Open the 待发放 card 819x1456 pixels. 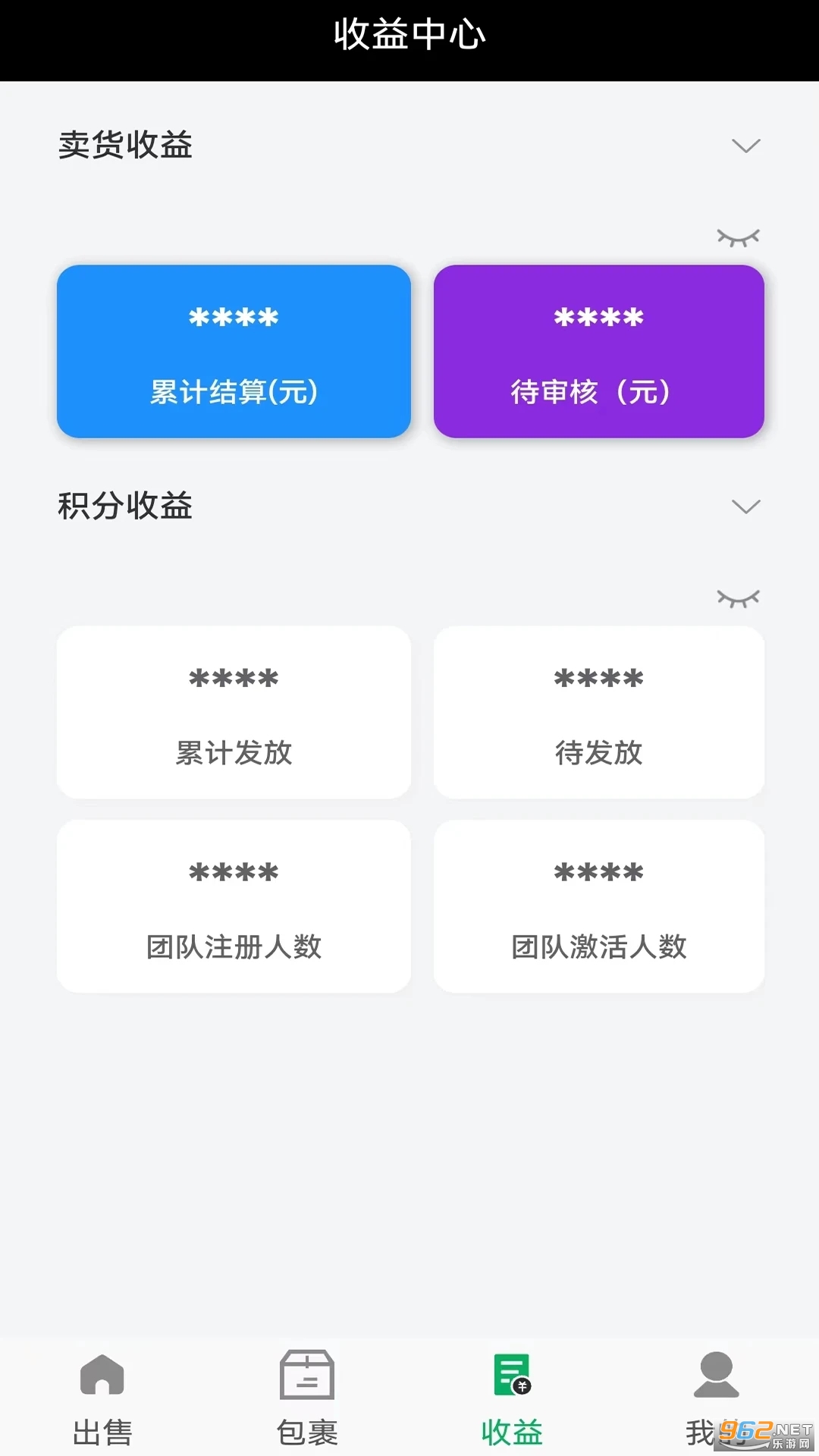coord(598,712)
